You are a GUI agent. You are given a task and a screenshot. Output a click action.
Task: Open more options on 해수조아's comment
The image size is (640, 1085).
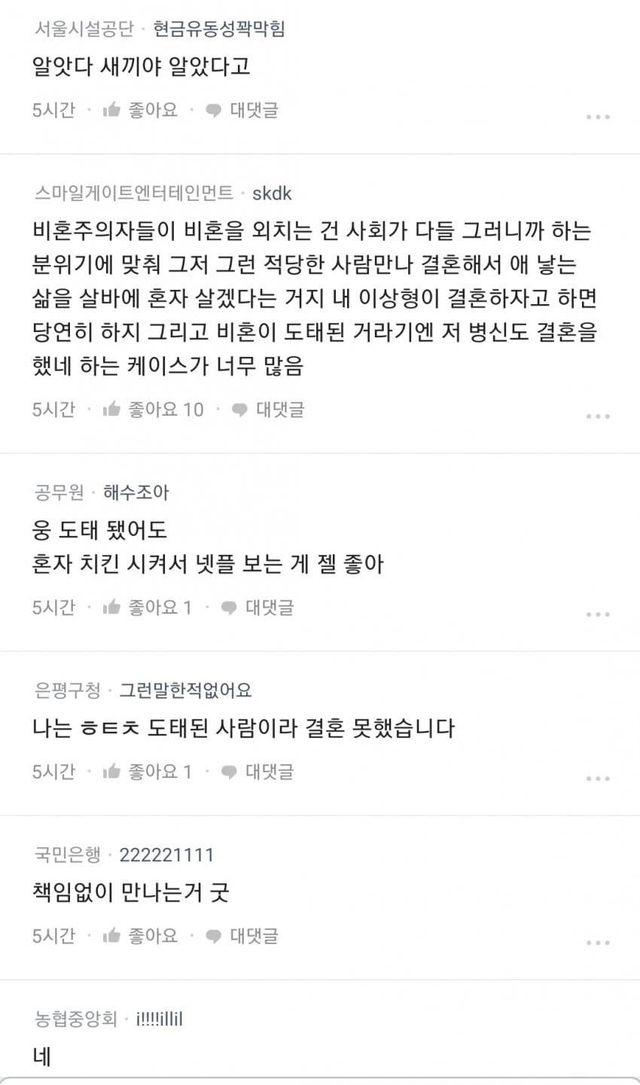[597, 614]
